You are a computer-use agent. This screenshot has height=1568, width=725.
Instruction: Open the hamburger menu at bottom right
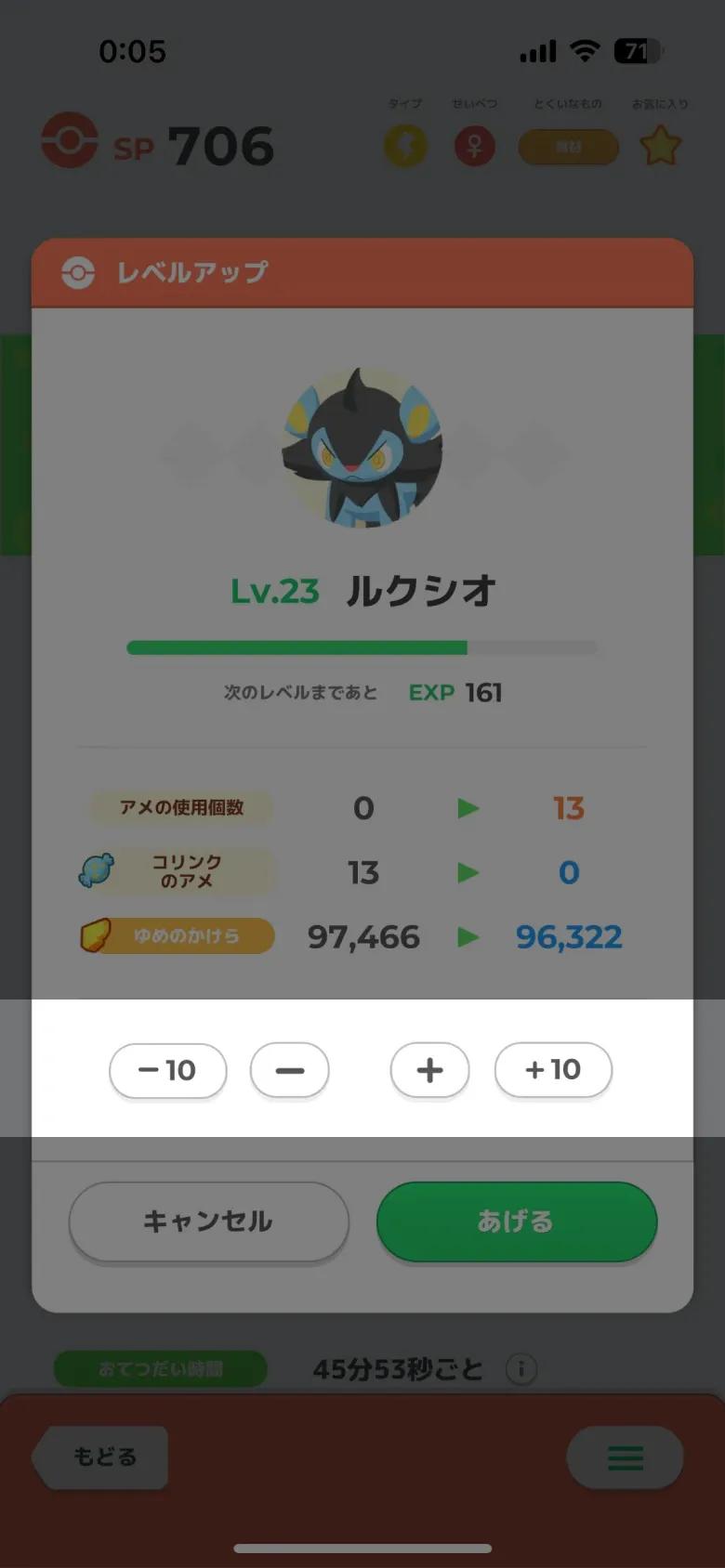(x=625, y=1457)
